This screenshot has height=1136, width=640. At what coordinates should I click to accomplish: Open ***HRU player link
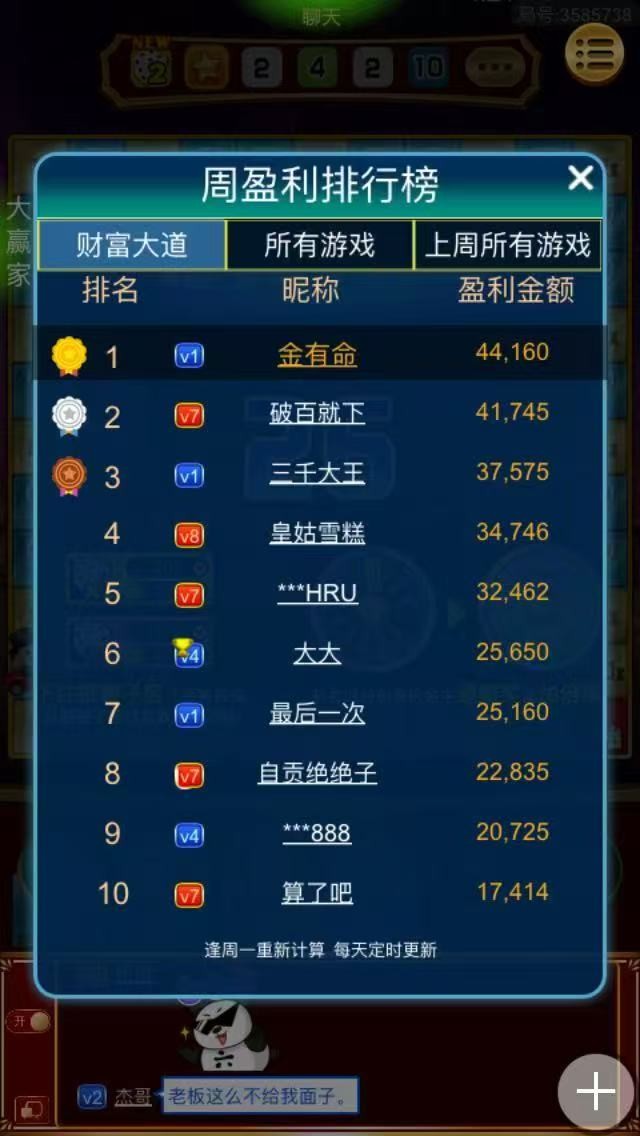(317, 593)
